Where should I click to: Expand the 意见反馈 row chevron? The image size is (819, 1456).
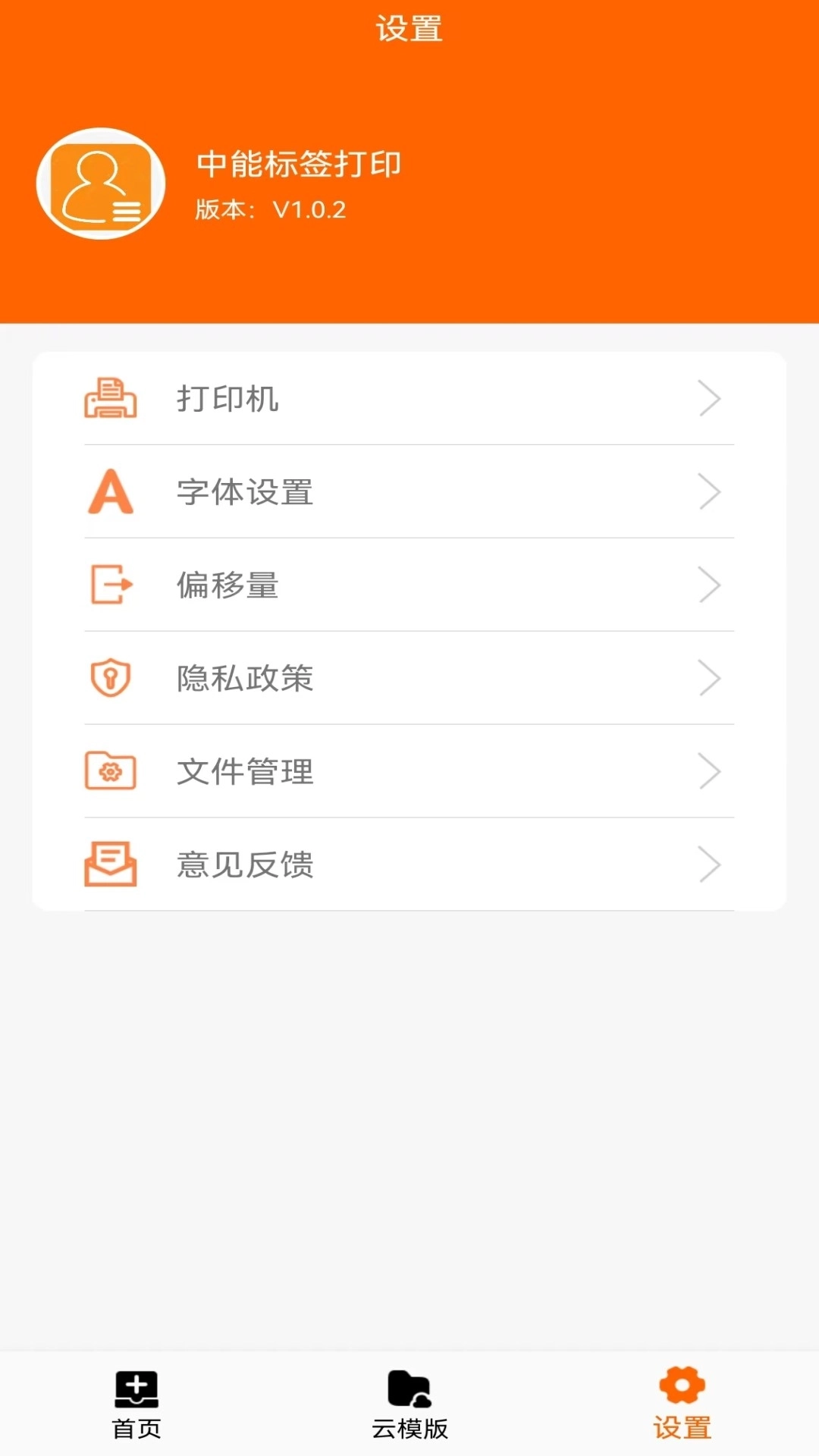tap(710, 864)
